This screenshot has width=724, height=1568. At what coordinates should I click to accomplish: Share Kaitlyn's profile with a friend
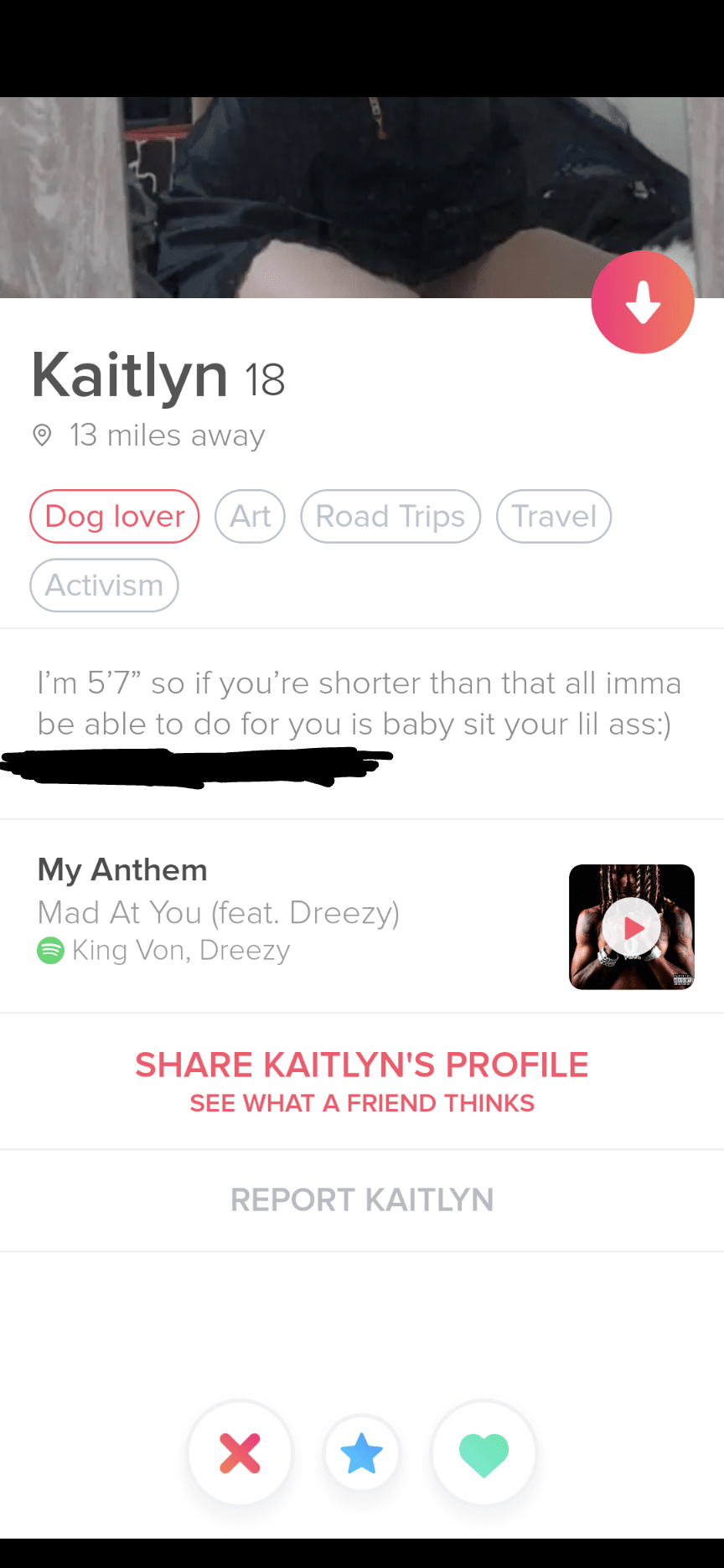362,1081
